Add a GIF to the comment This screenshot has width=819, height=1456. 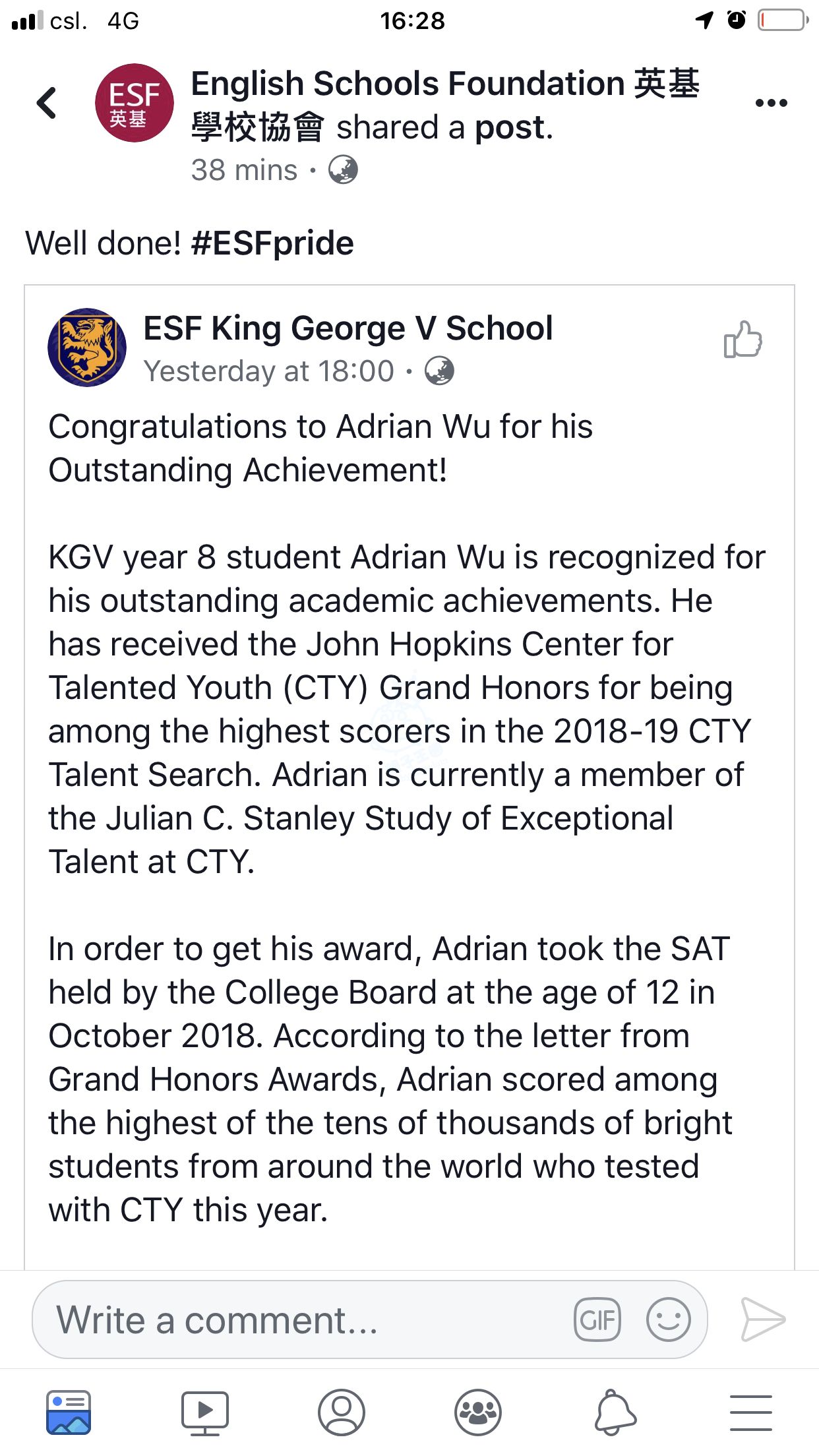pos(597,1319)
